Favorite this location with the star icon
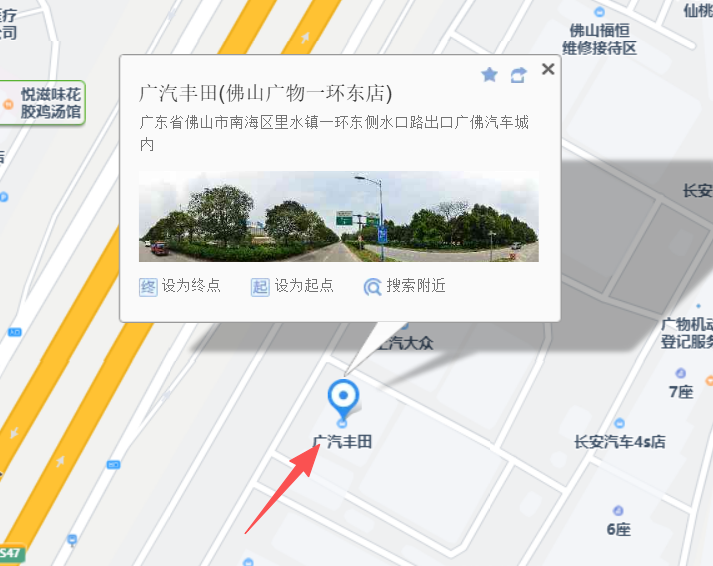Screen dimensions: 713x566 tap(489, 74)
